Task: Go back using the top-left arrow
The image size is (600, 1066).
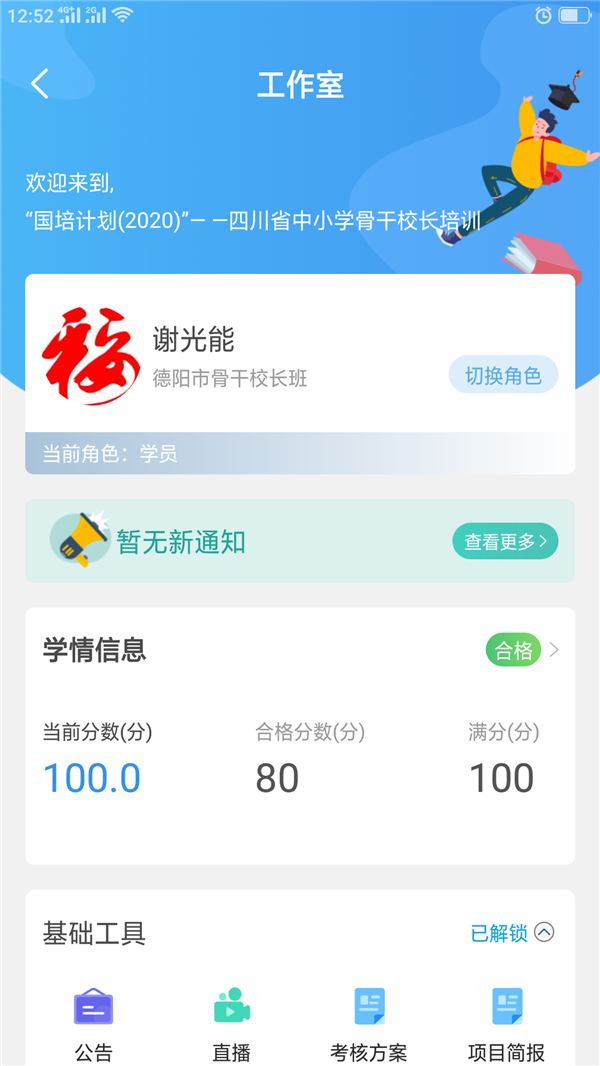Action: click(40, 84)
